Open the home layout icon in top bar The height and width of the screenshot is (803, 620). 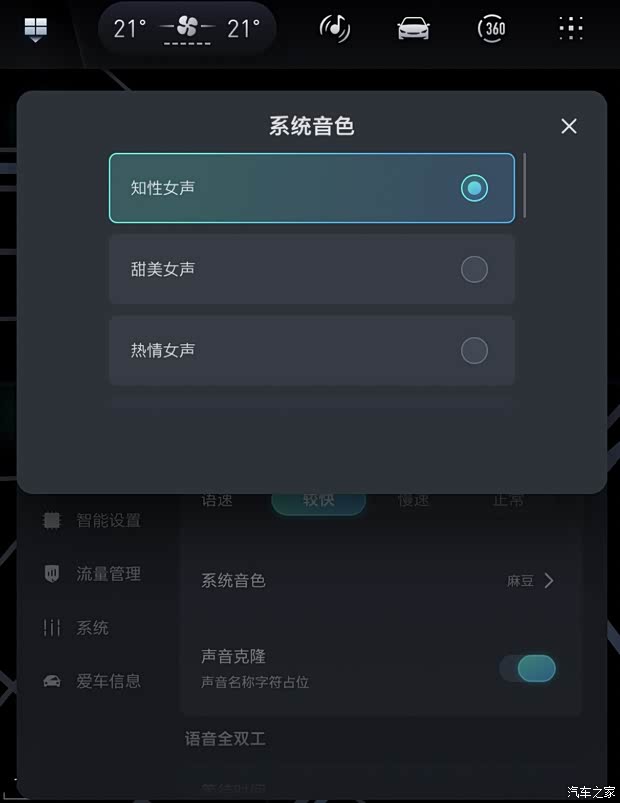coord(36,29)
